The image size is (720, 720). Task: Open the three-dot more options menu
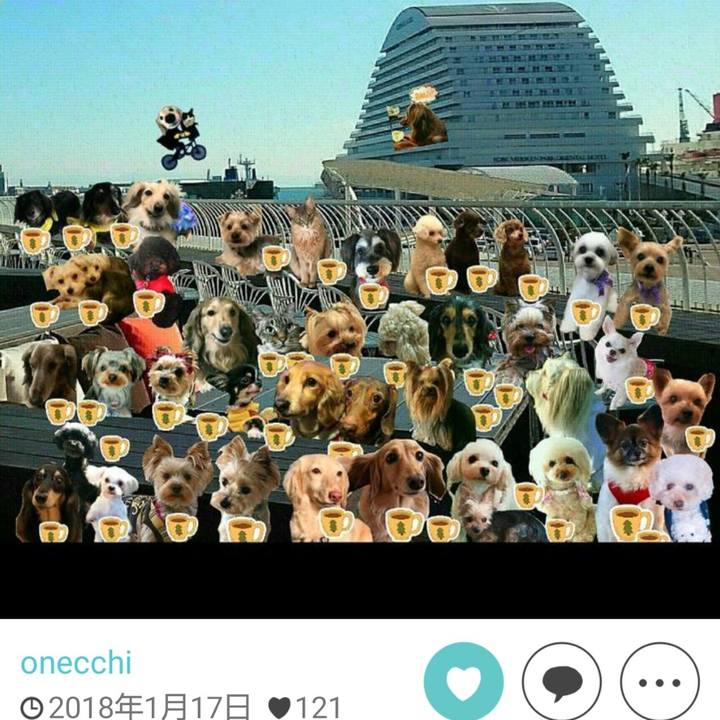pyautogui.click(x=659, y=682)
